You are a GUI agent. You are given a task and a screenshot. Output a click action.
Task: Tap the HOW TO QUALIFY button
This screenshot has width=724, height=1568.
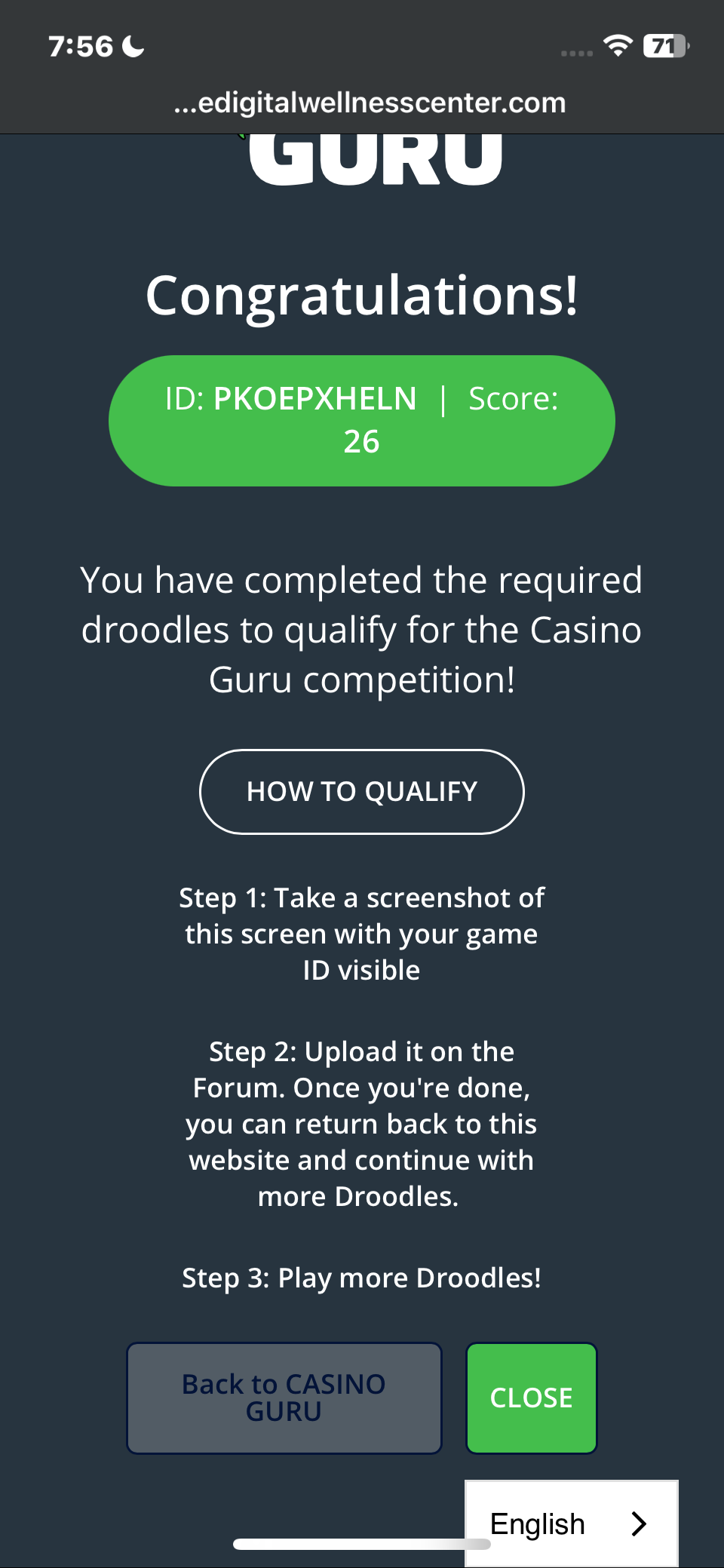tap(361, 791)
